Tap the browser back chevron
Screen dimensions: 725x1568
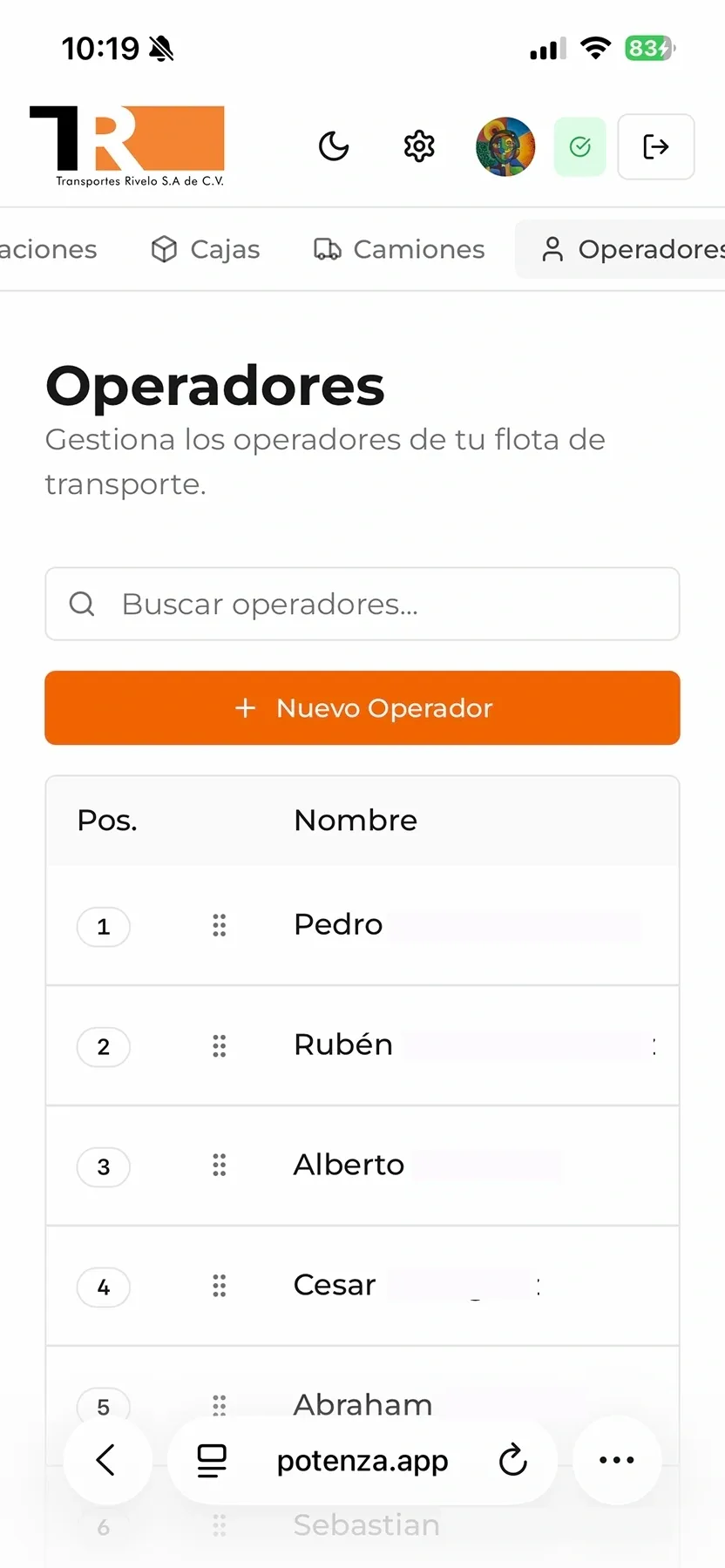pos(107,1460)
